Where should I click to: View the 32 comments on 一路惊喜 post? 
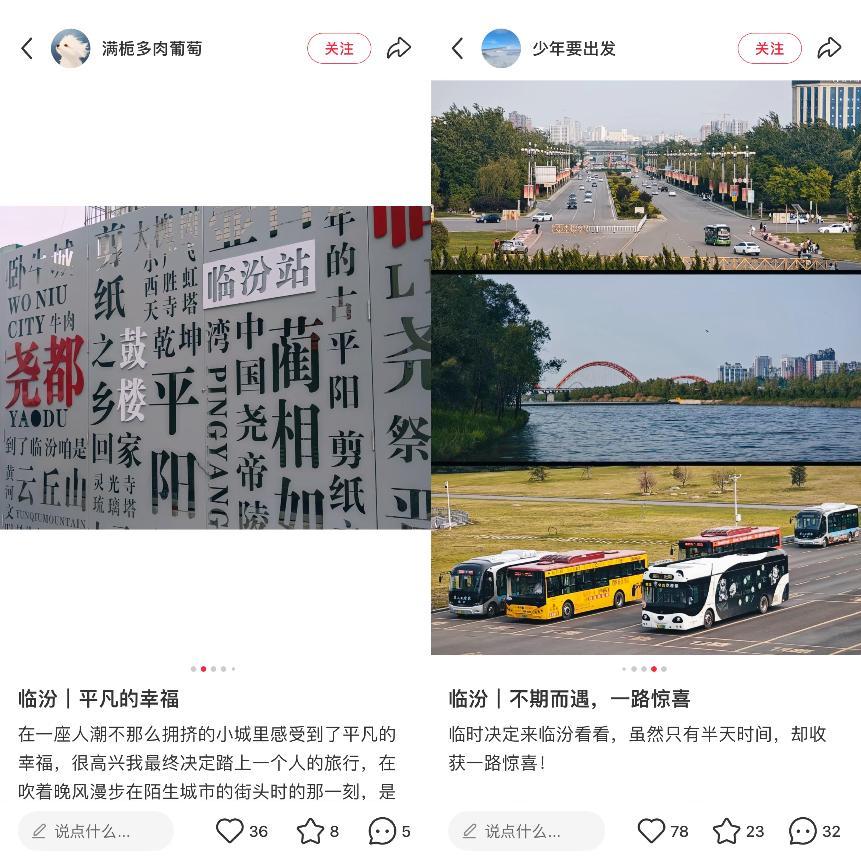pos(803,831)
